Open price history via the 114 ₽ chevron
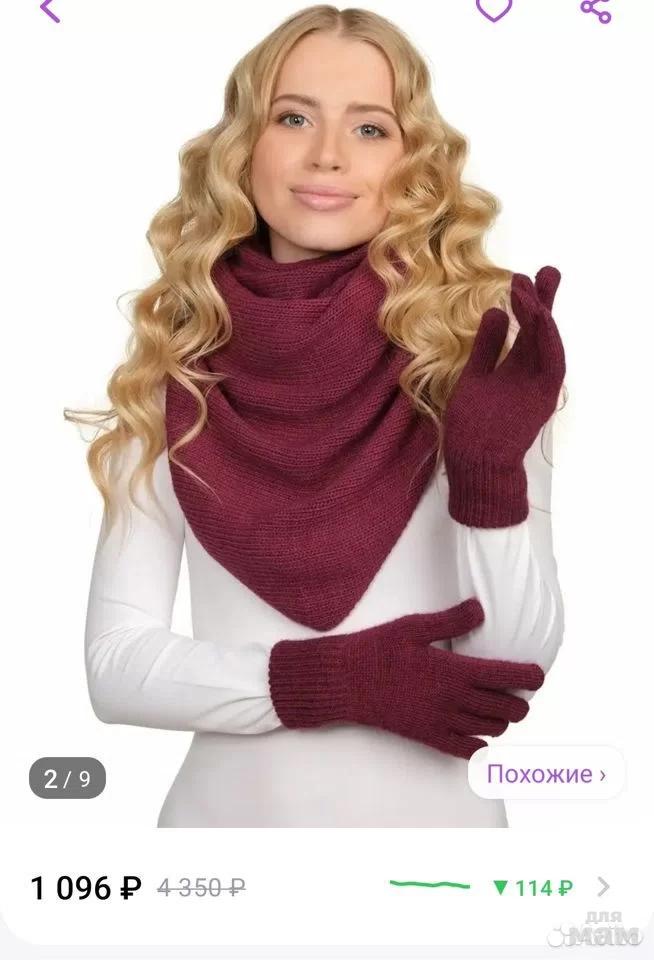This screenshot has width=654, height=960. click(602, 886)
